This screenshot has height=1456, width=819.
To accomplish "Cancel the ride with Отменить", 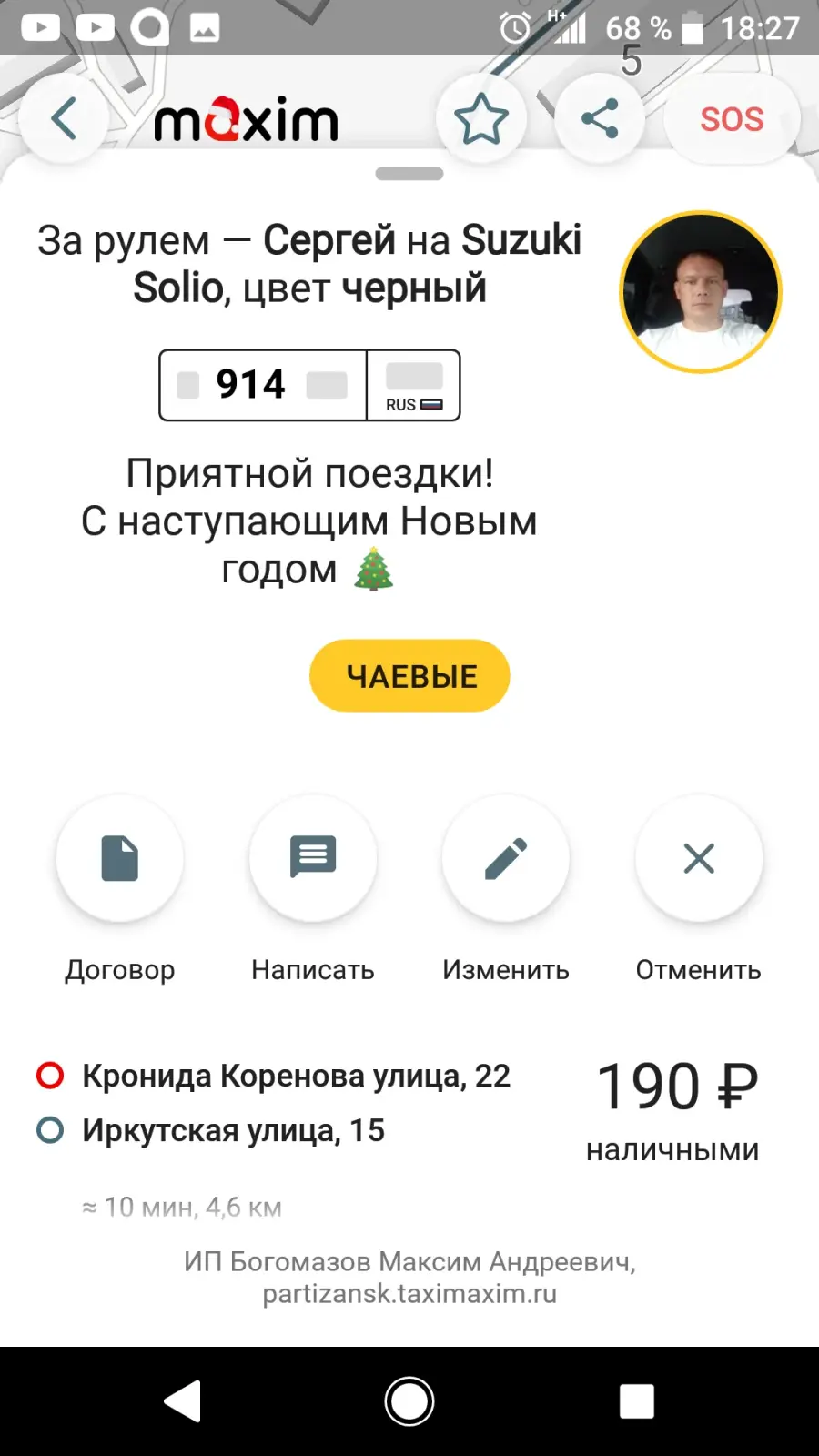I will point(699,858).
